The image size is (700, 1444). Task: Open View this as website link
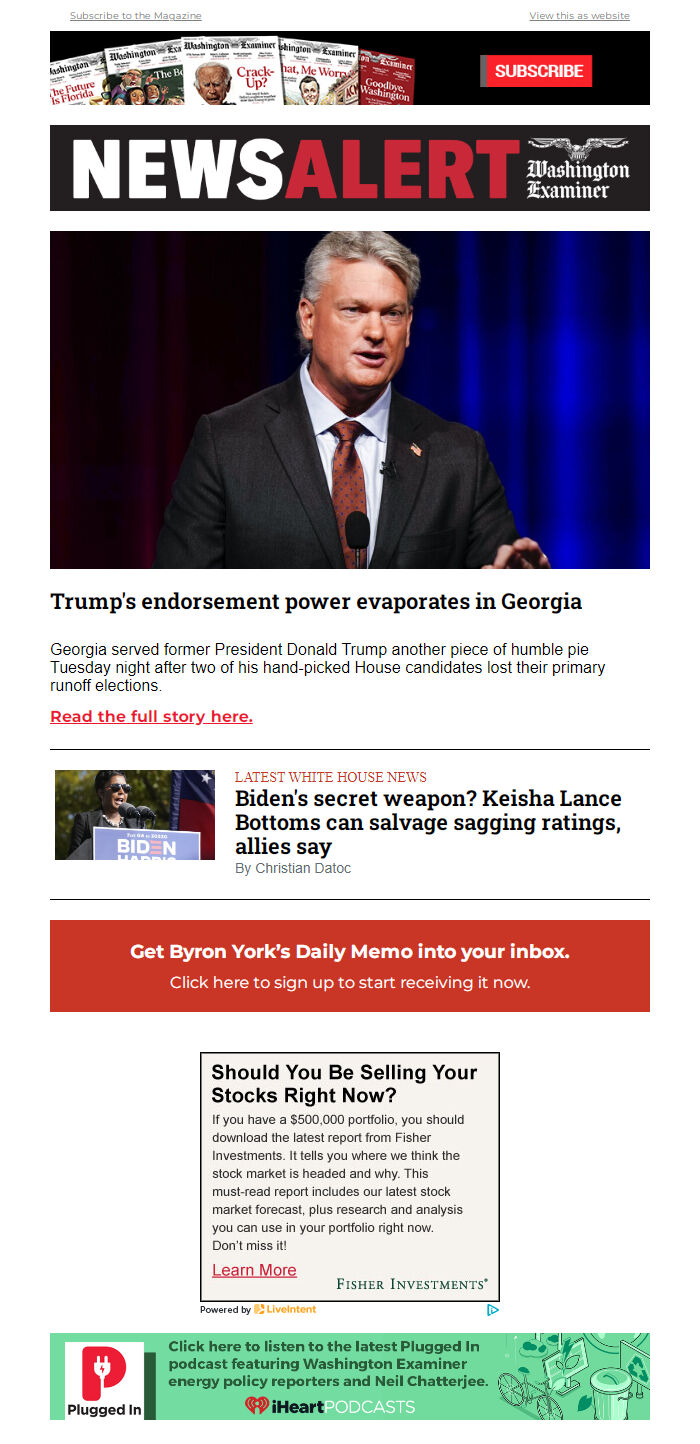(x=579, y=16)
